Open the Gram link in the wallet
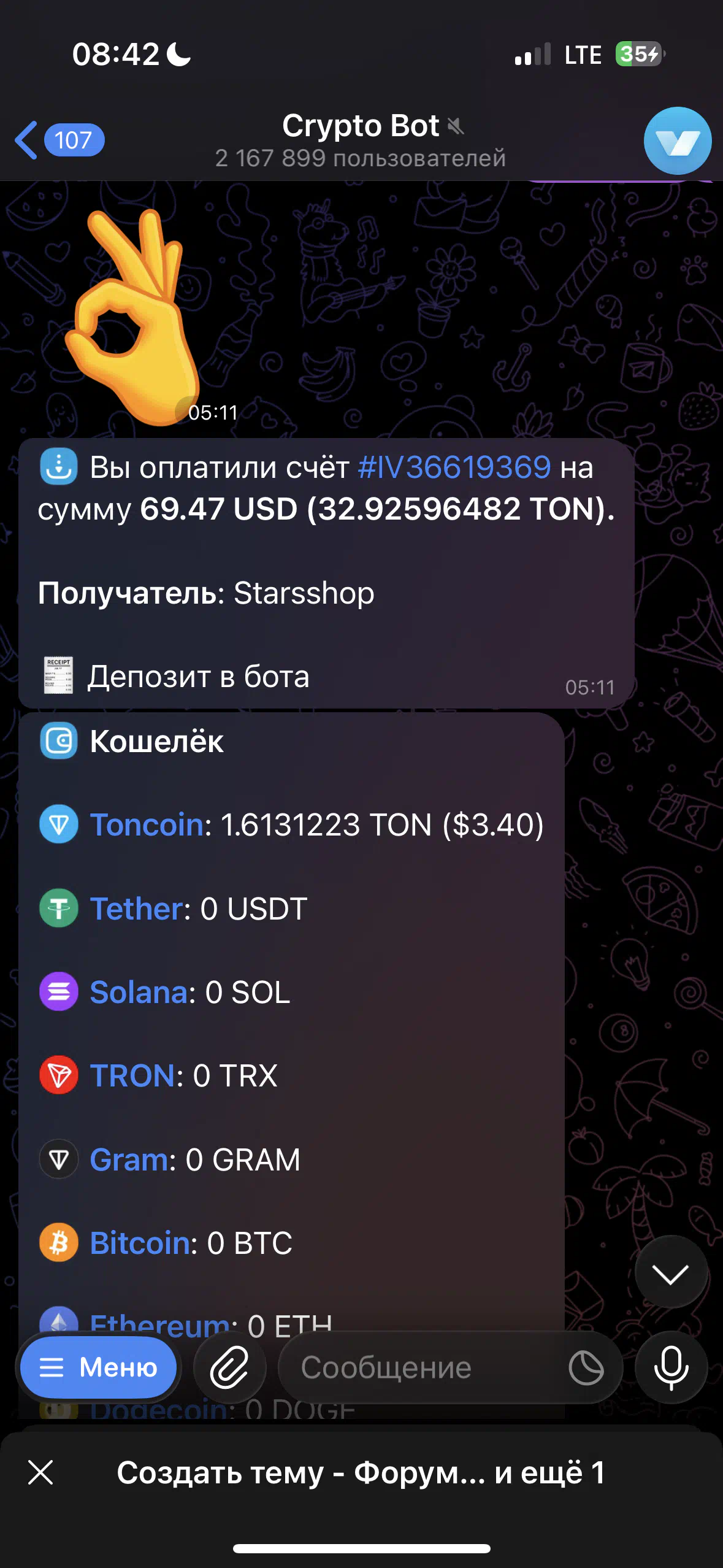 point(129,1159)
